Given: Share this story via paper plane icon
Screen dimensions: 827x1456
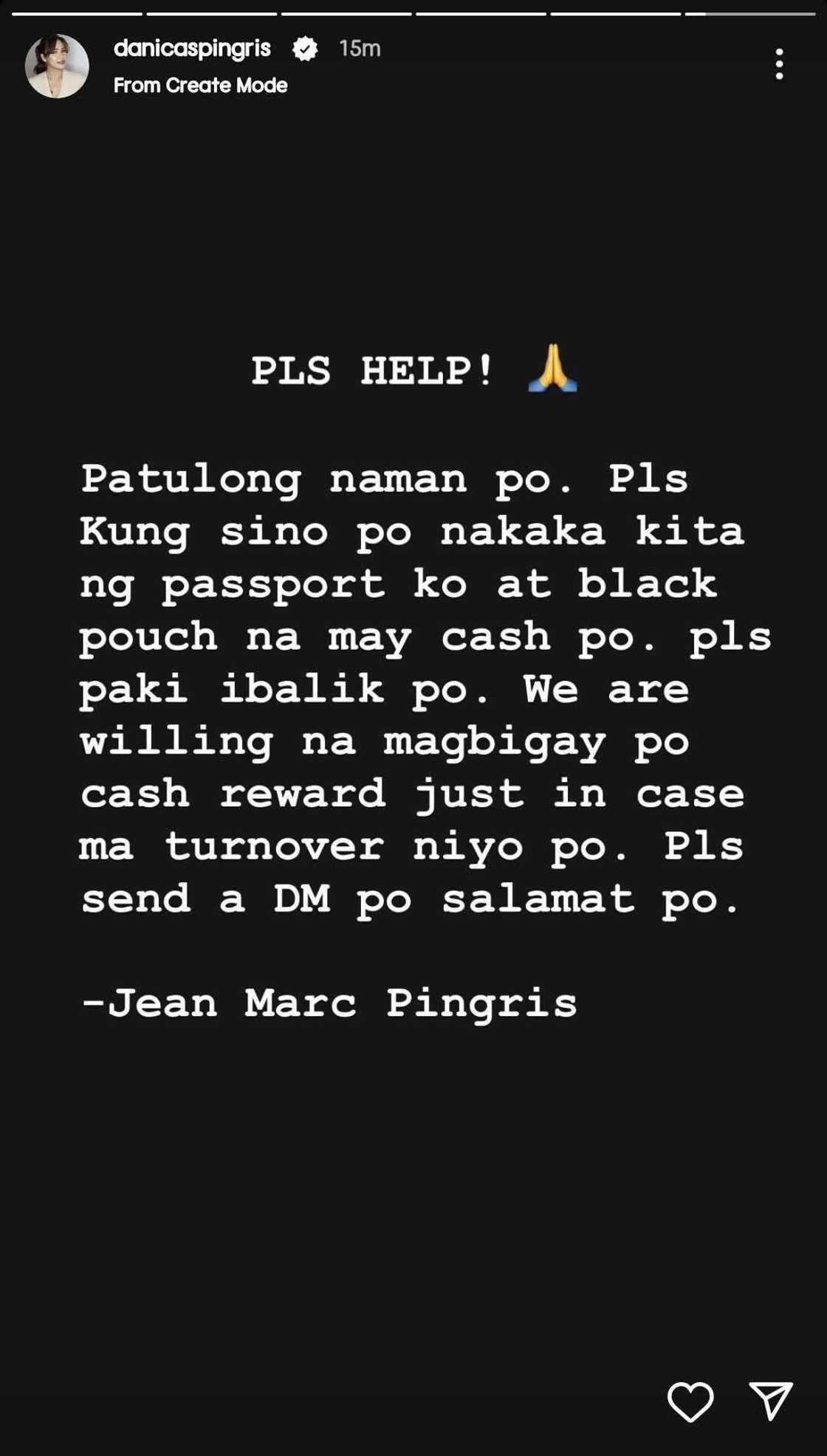Looking at the screenshot, I should click(770, 1401).
